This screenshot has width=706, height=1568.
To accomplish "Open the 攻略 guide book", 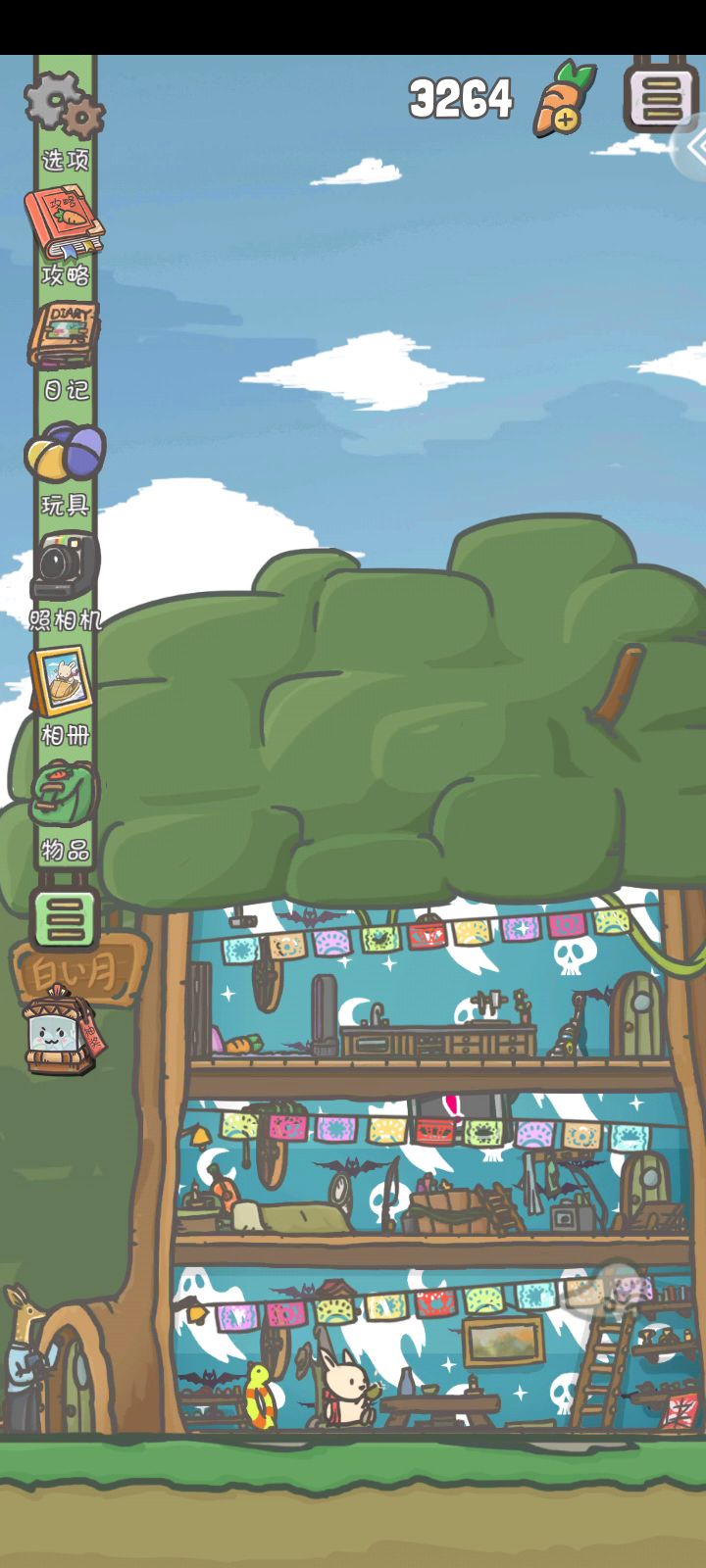I will point(65,223).
